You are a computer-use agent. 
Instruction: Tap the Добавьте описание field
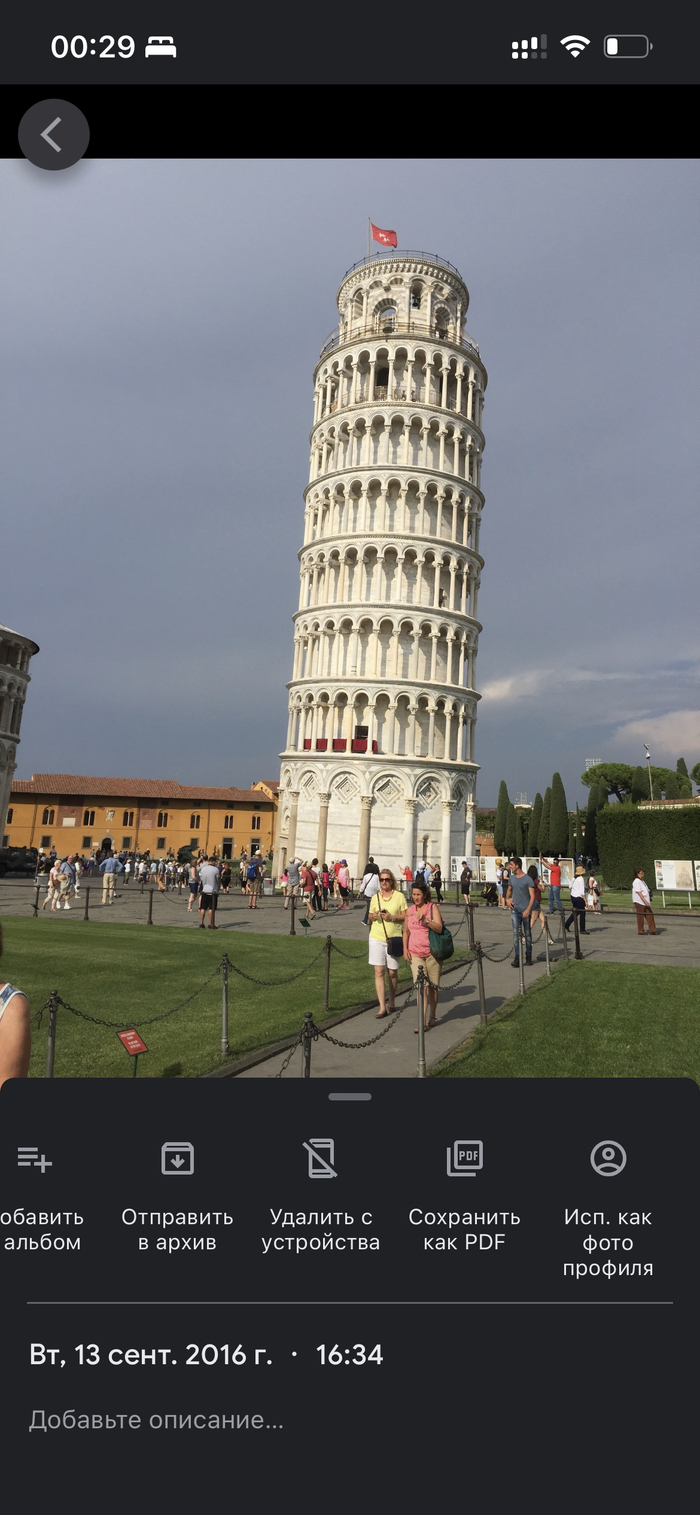[x=156, y=1420]
